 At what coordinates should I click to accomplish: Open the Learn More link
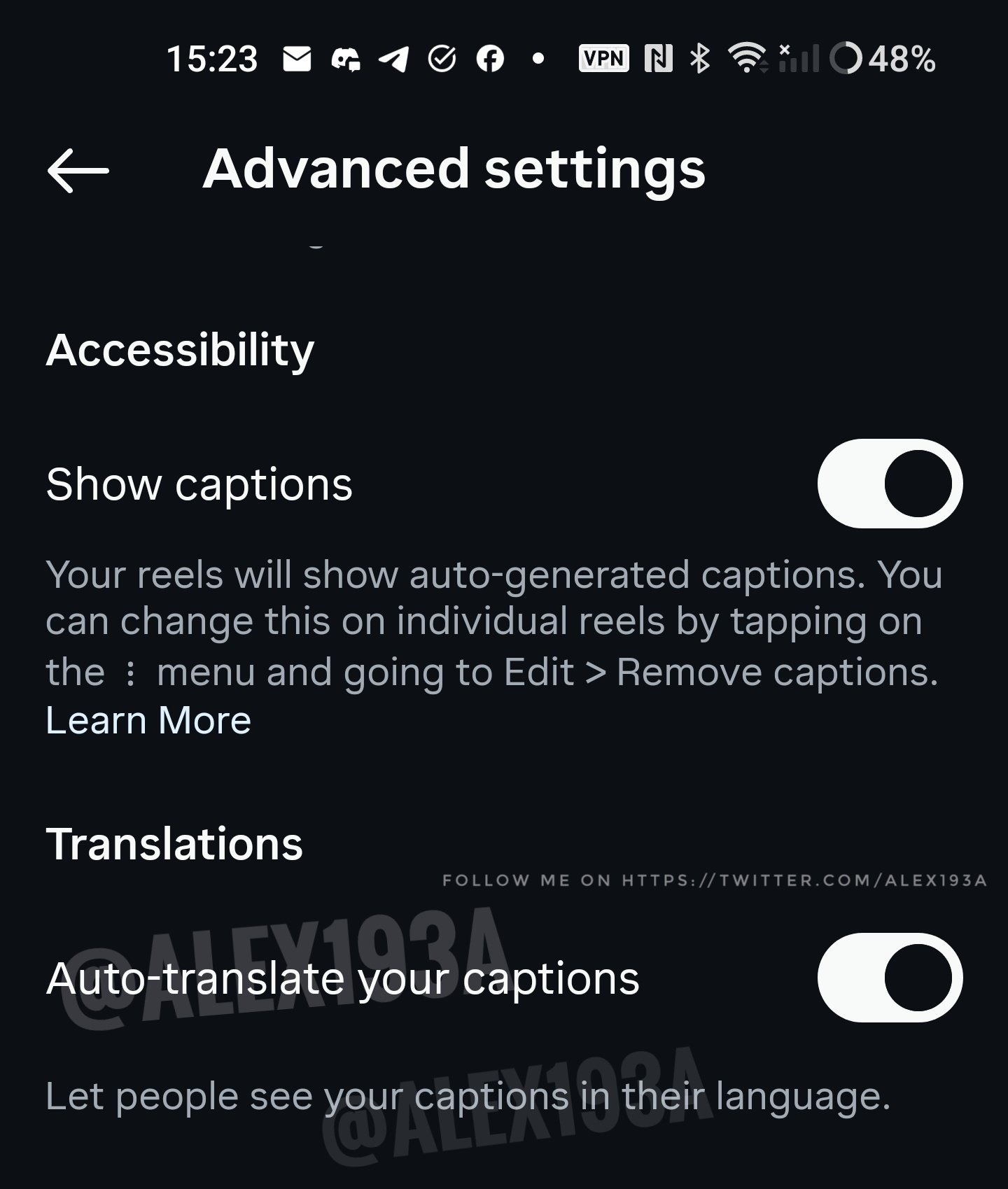click(x=148, y=720)
